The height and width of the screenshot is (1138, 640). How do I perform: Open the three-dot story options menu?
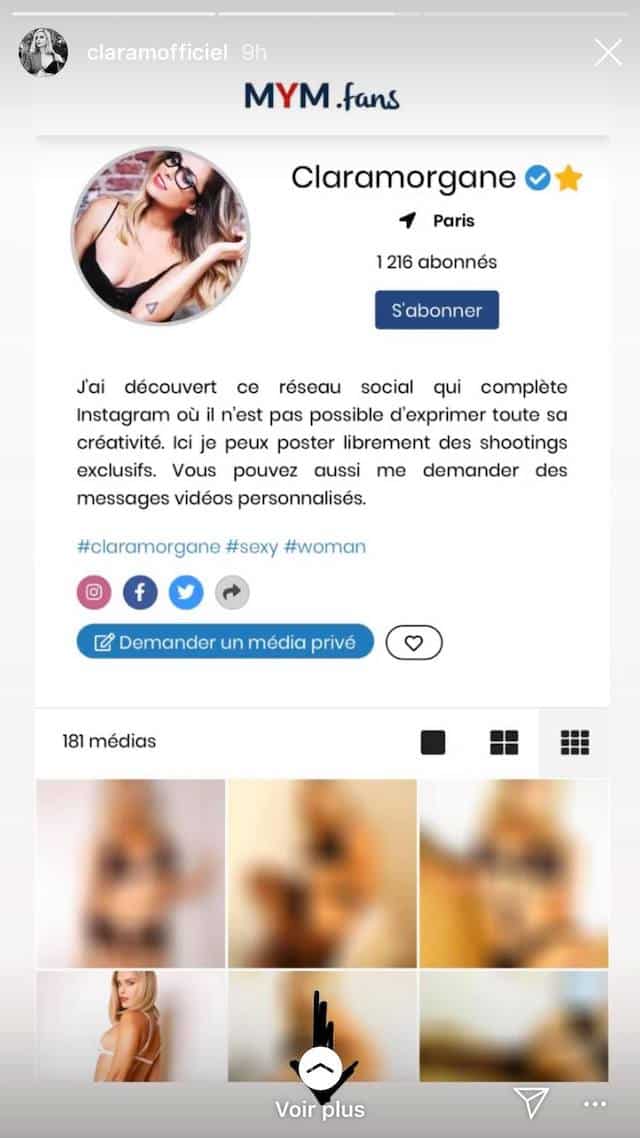[594, 1104]
